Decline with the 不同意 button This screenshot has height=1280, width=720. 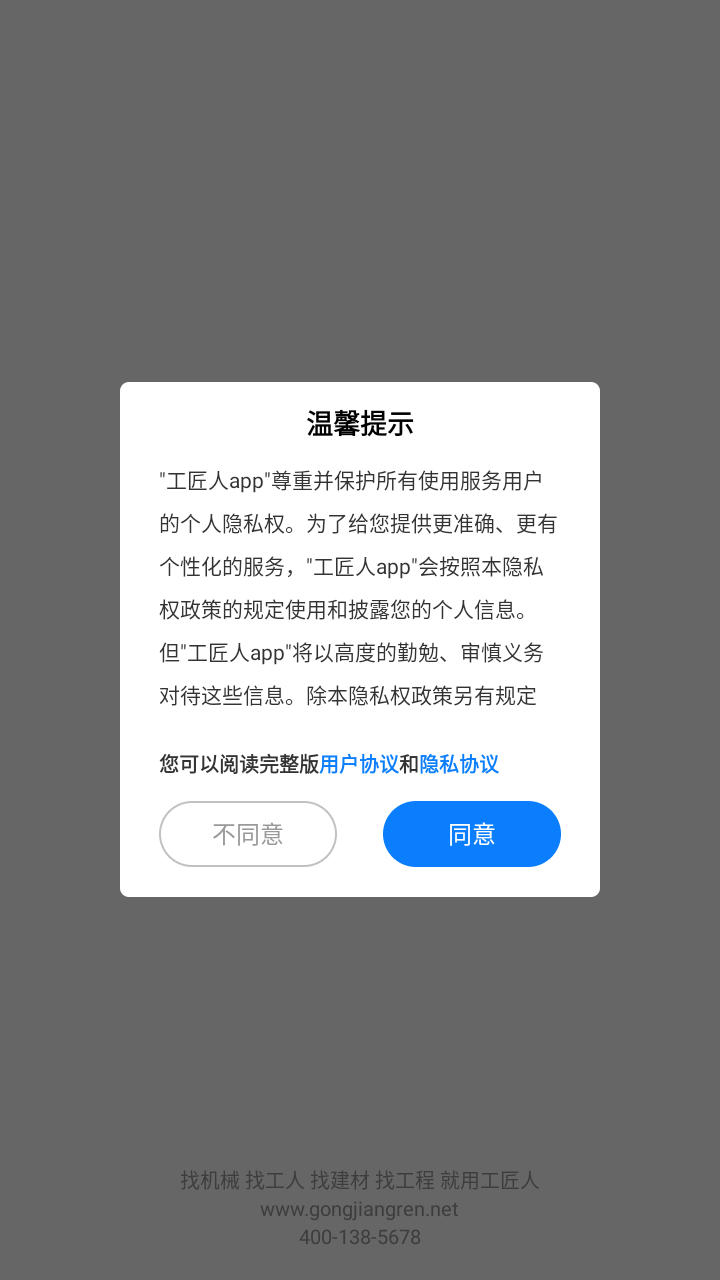point(248,834)
